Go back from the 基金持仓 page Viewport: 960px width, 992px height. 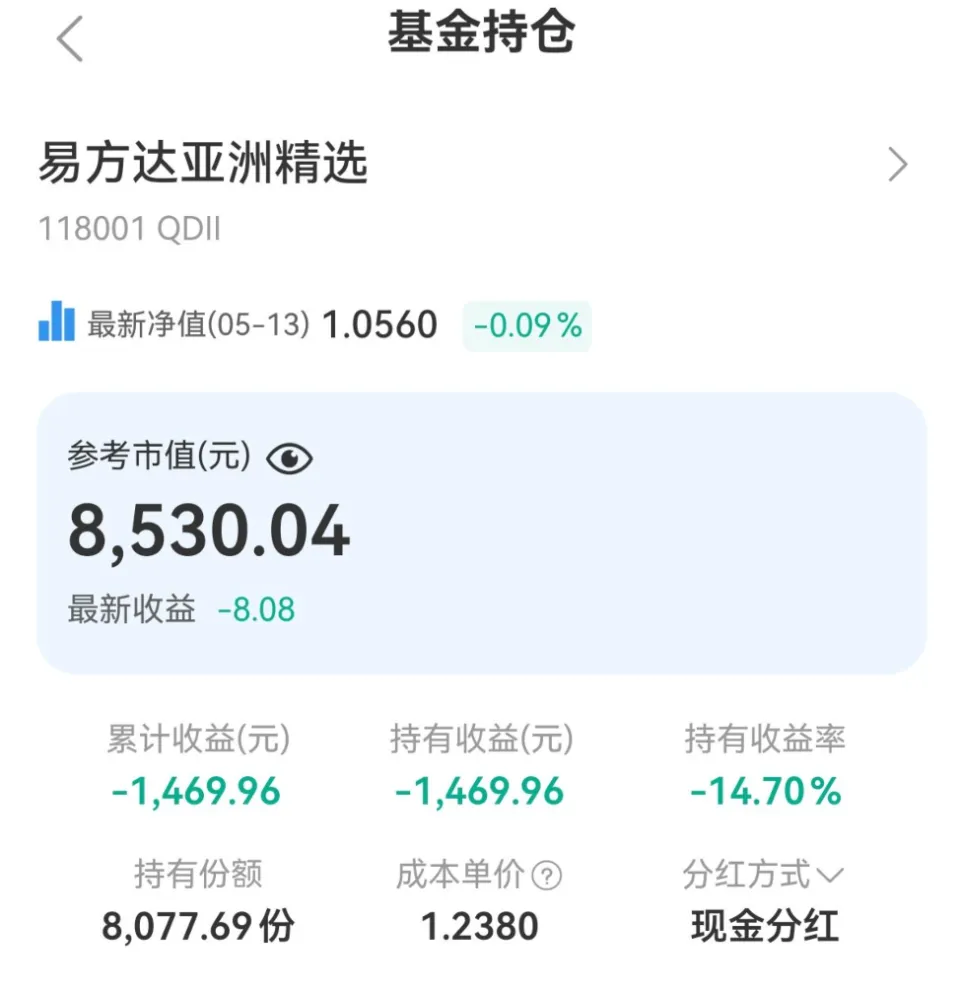69,40
